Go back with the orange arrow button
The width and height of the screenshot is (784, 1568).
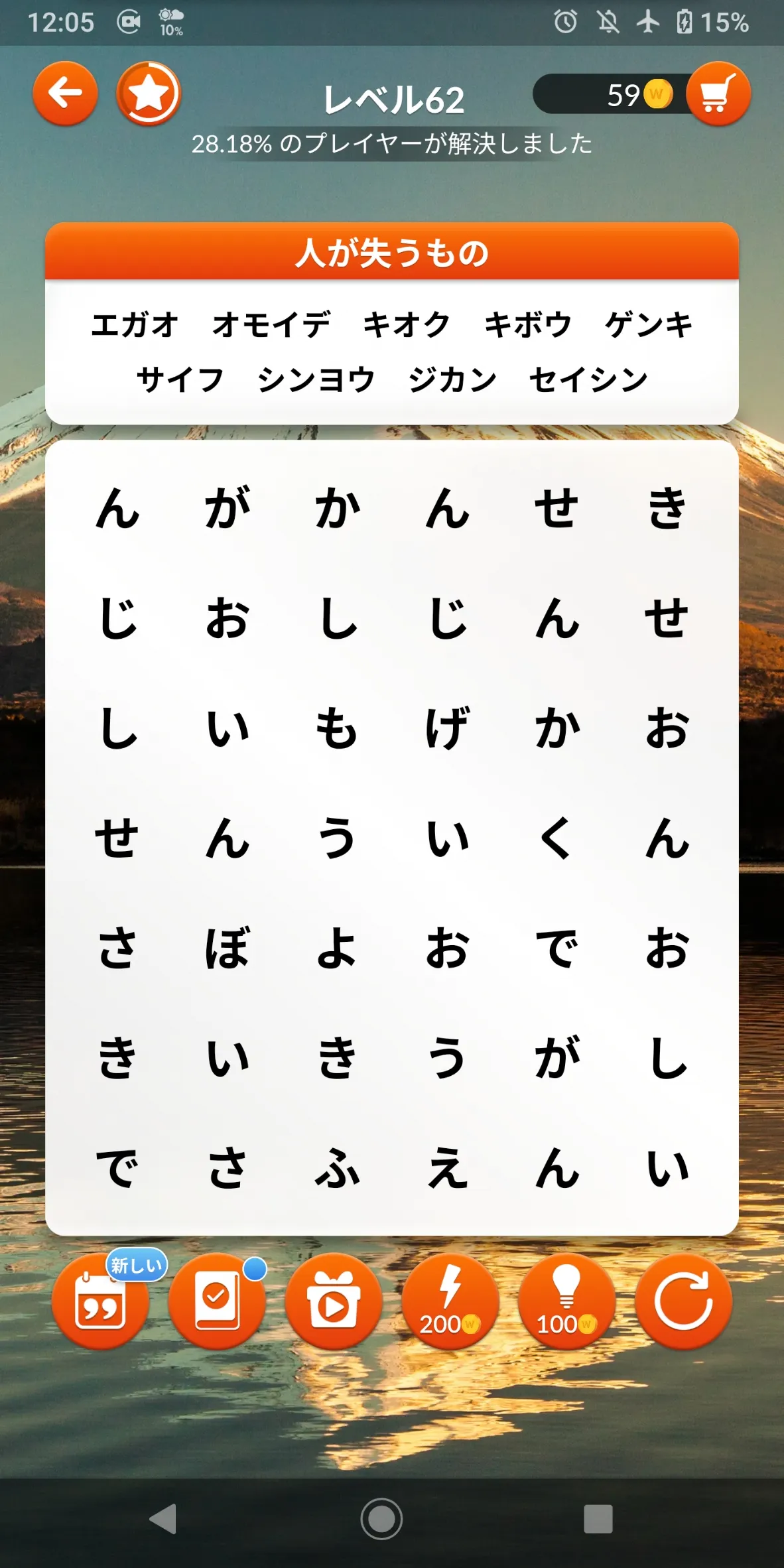[x=66, y=94]
